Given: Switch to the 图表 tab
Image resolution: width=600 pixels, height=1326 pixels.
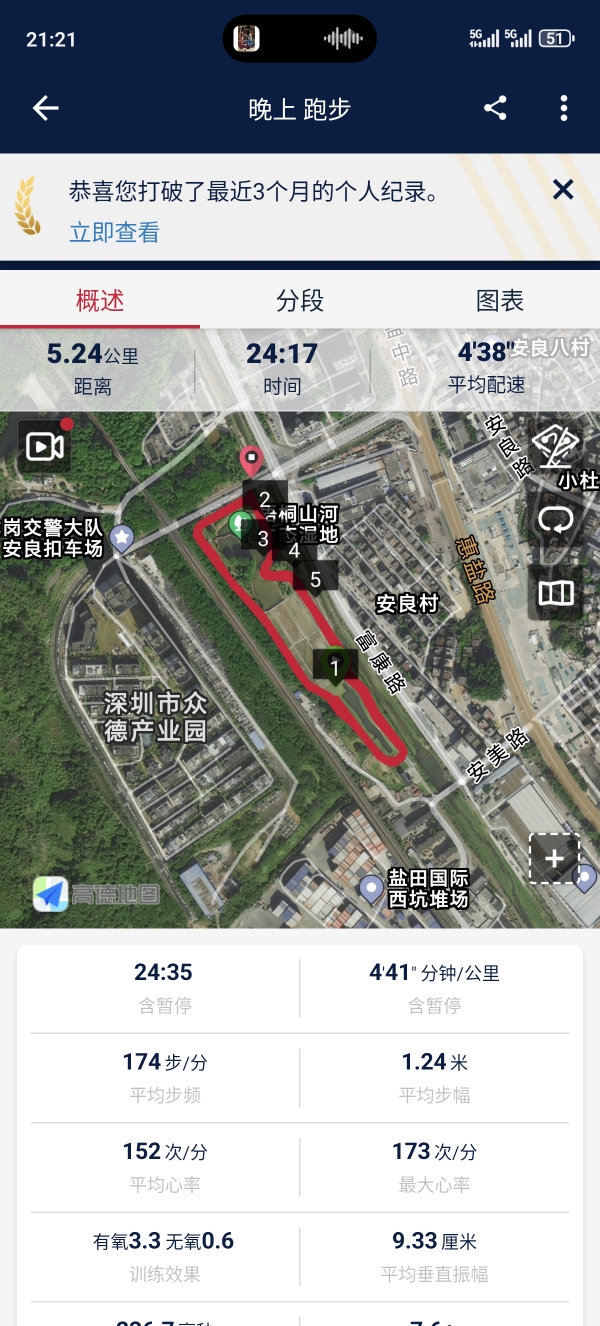Looking at the screenshot, I should pyautogui.click(x=500, y=301).
